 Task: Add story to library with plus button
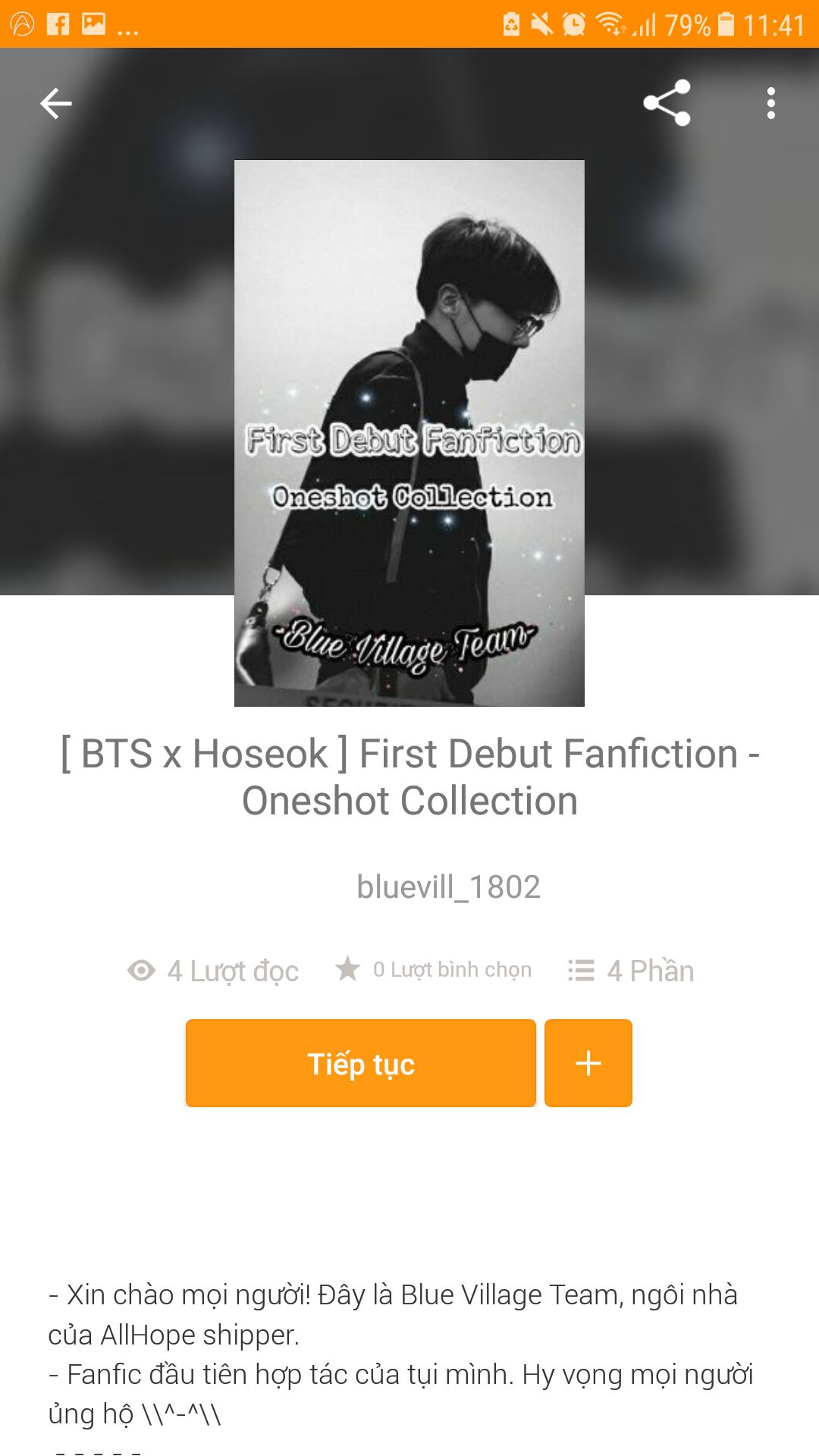point(588,1063)
